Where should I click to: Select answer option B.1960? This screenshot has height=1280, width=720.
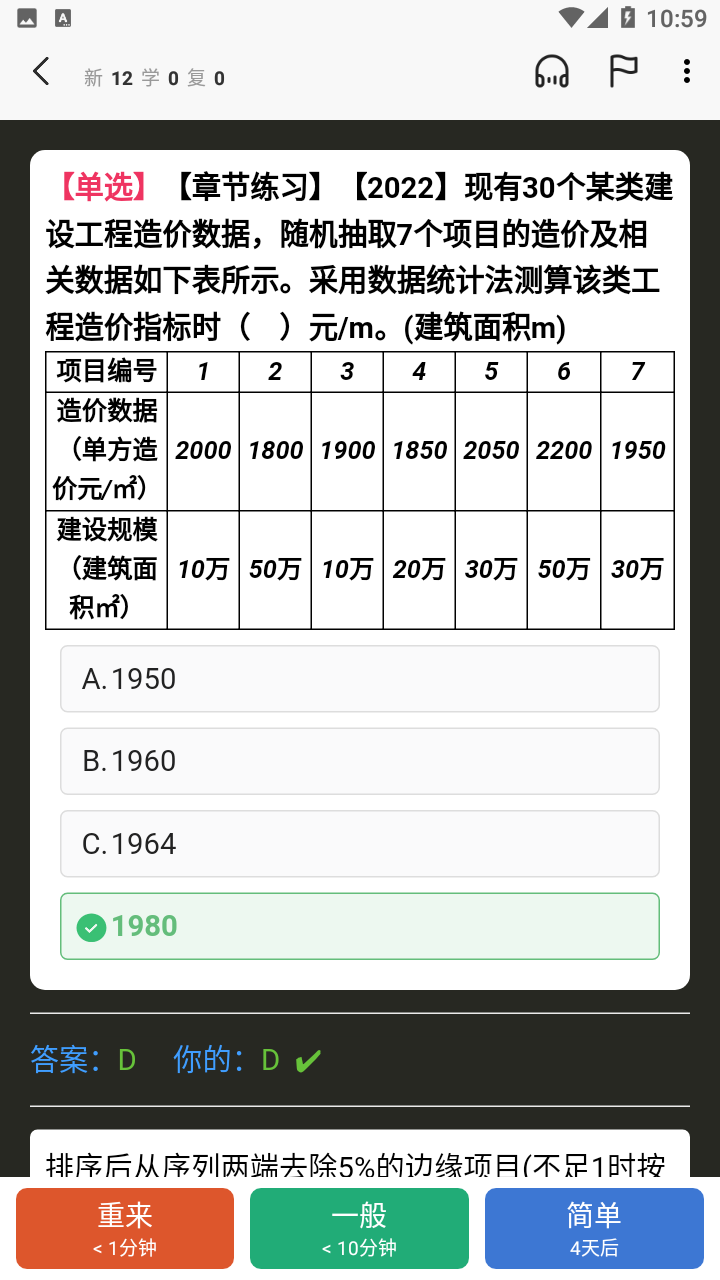pos(360,761)
